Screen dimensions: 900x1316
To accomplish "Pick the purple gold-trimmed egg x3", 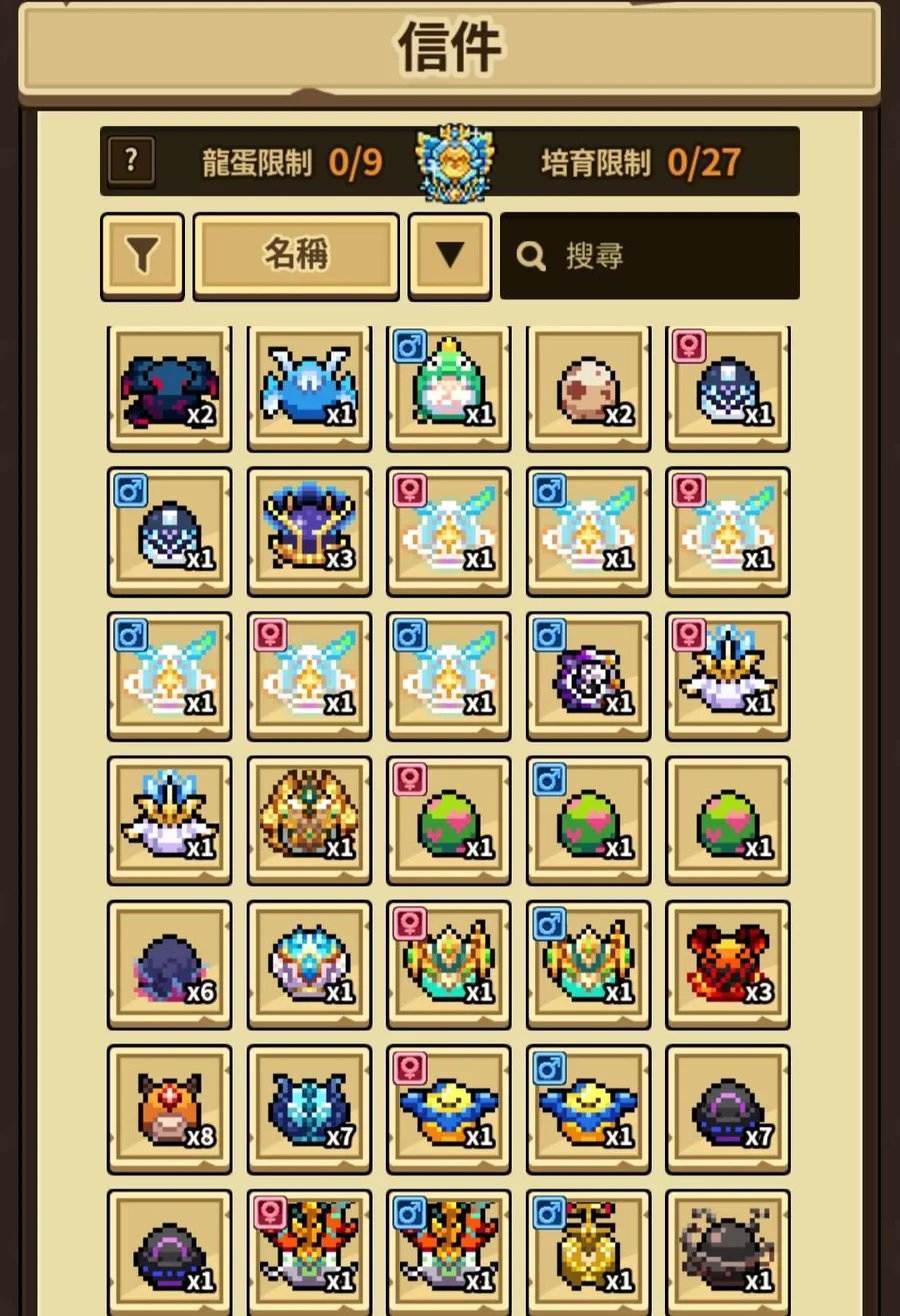I will coord(309,532).
